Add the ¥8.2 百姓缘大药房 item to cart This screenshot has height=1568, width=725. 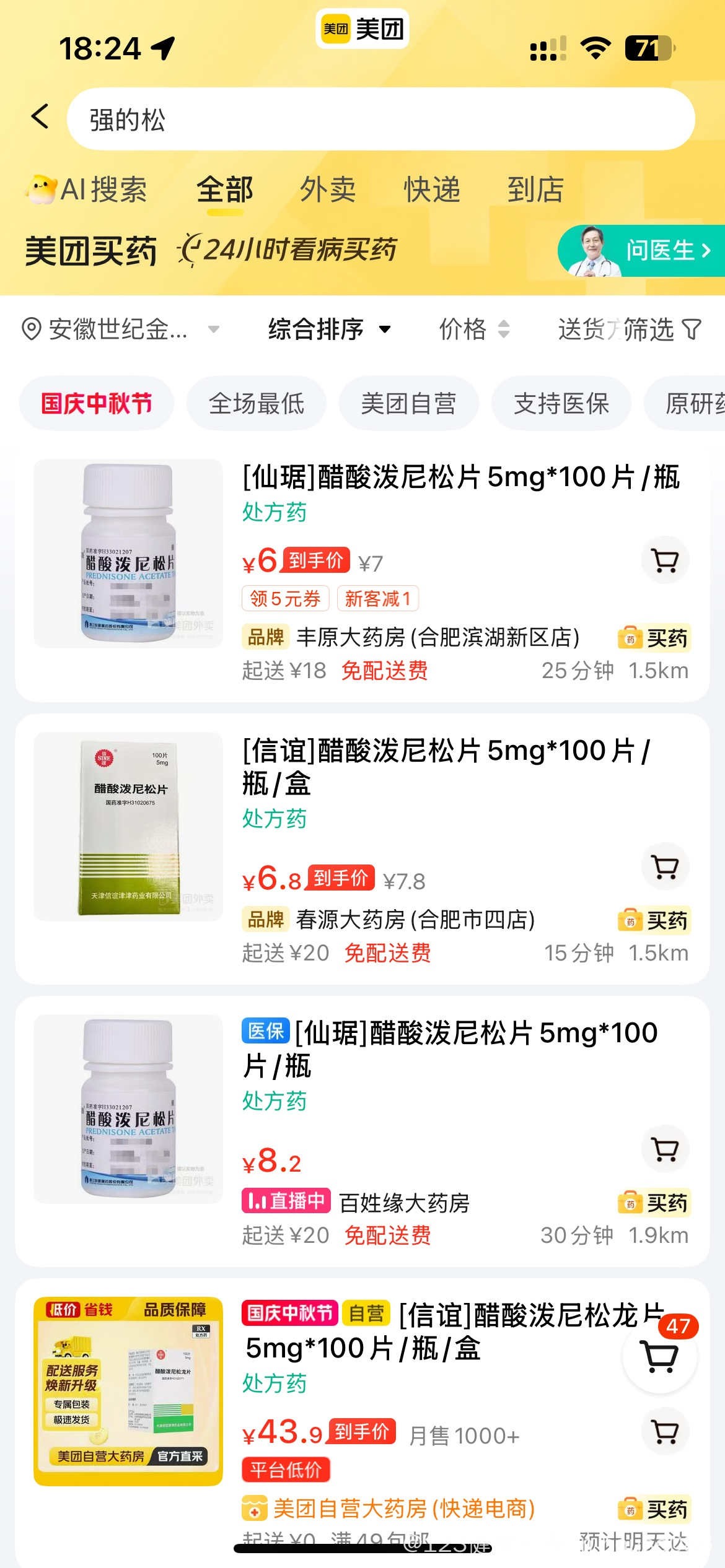coord(666,1149)
